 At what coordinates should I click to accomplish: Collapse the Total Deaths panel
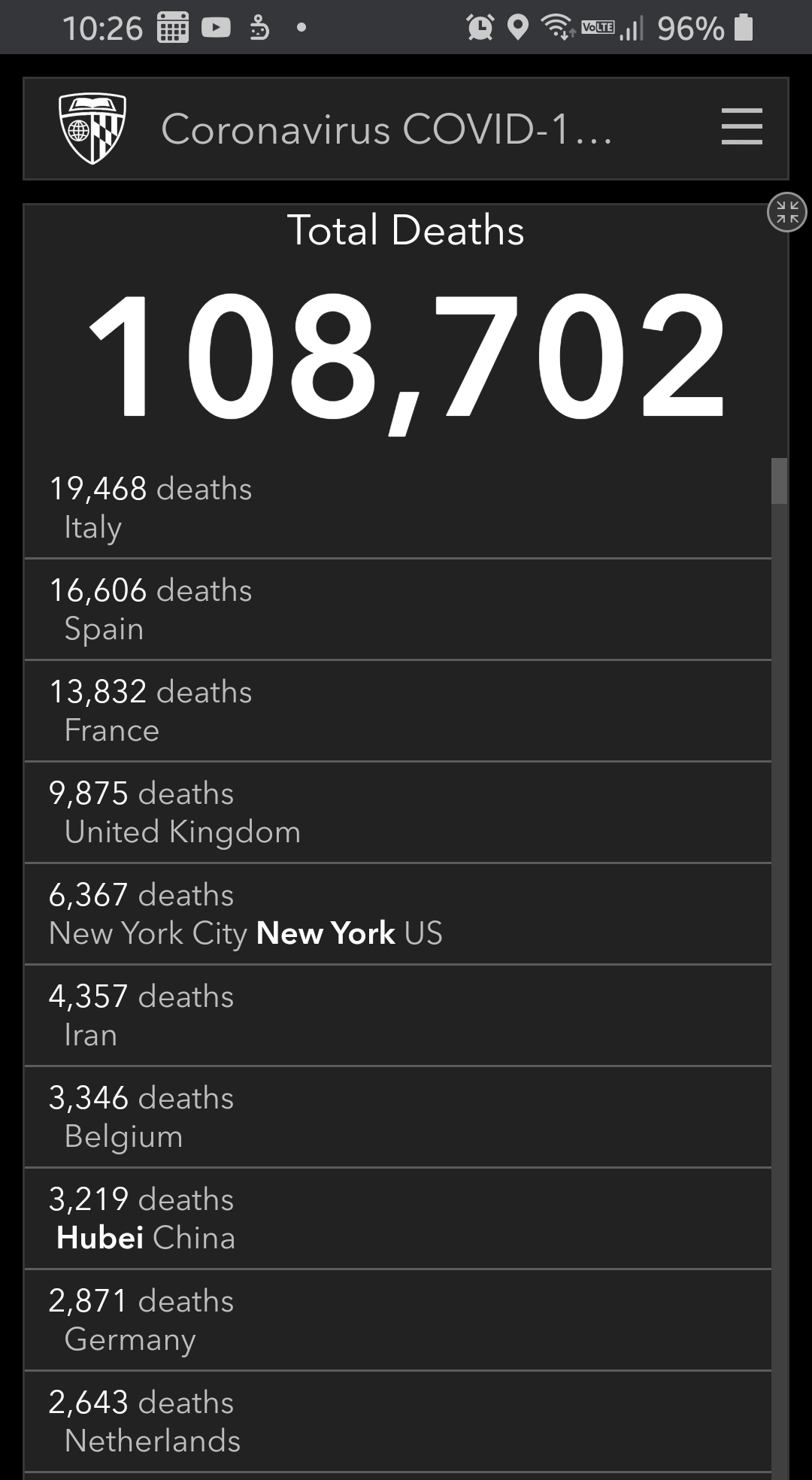coord(787,212)
